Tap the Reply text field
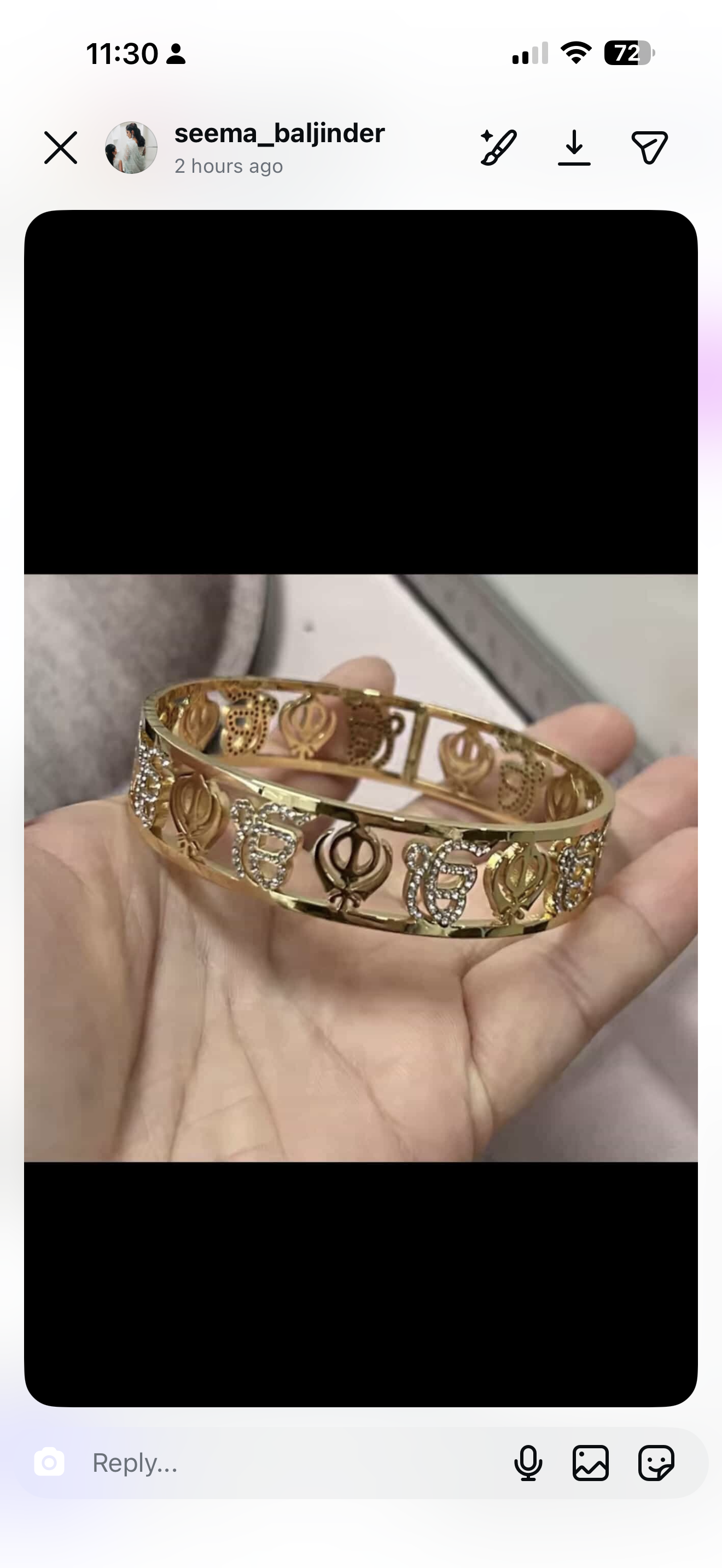Image resolution: width=722 pixels, height=1568 pixels. coord(292,1462)
